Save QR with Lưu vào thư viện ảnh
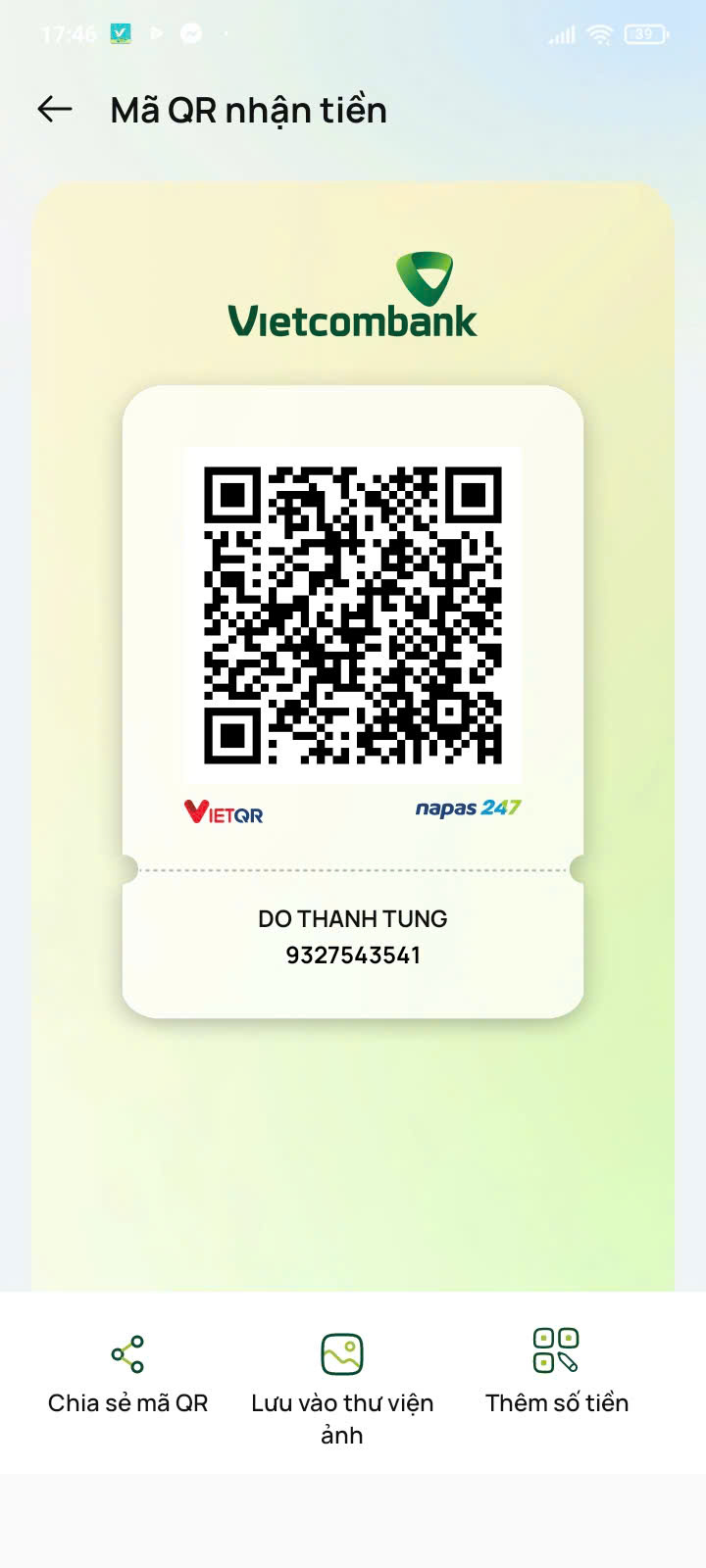The image size is (706, 1568). pos(342,1386)
